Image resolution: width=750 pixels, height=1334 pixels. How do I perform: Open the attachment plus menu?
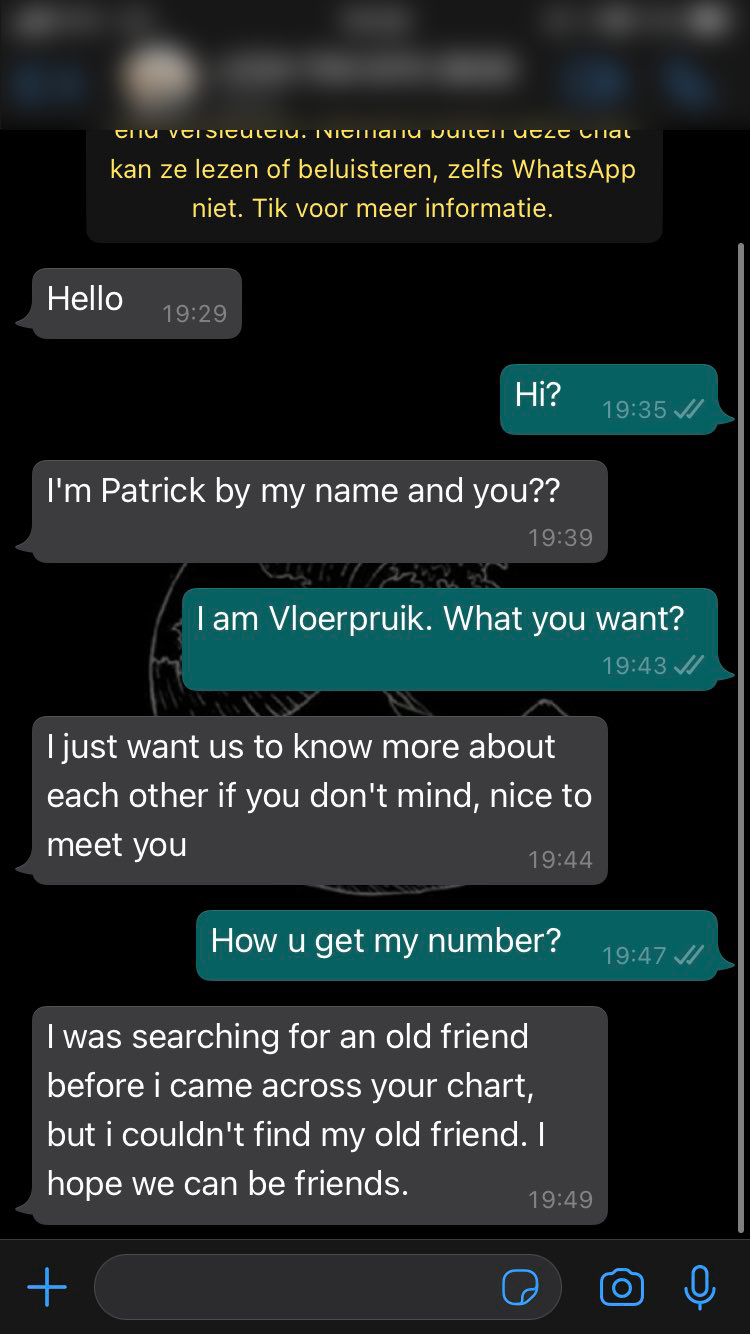click(46, 1287)
